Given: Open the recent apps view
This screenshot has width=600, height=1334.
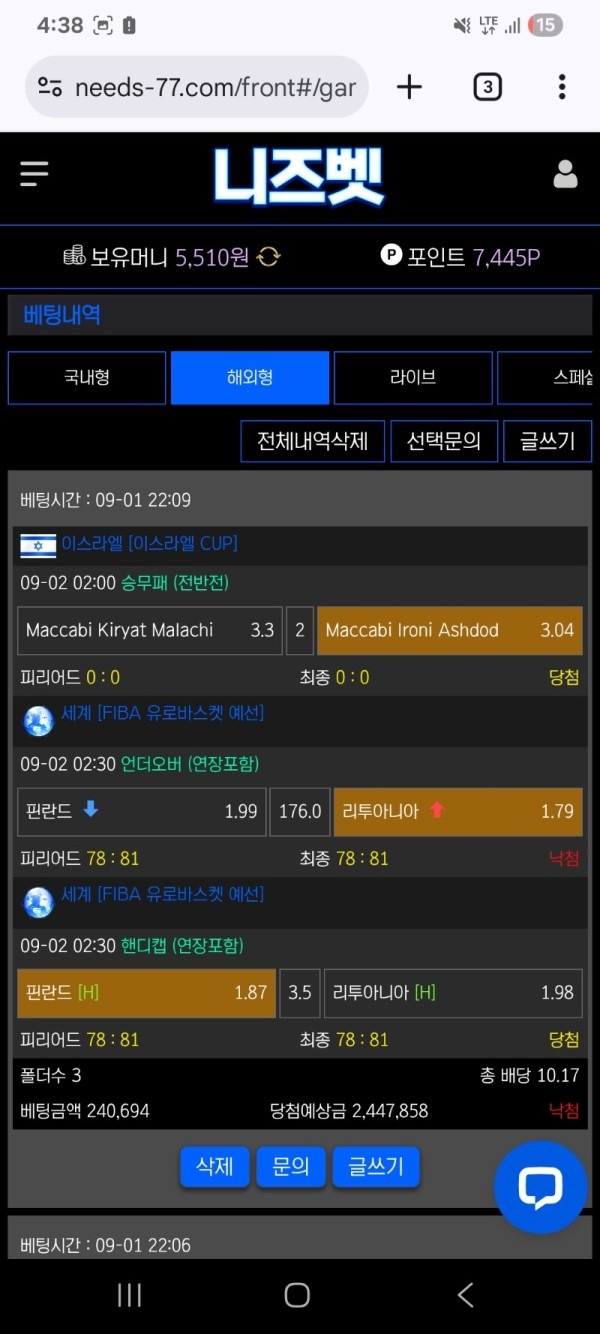Looking at the screenshot, I should pos(129,1295).
